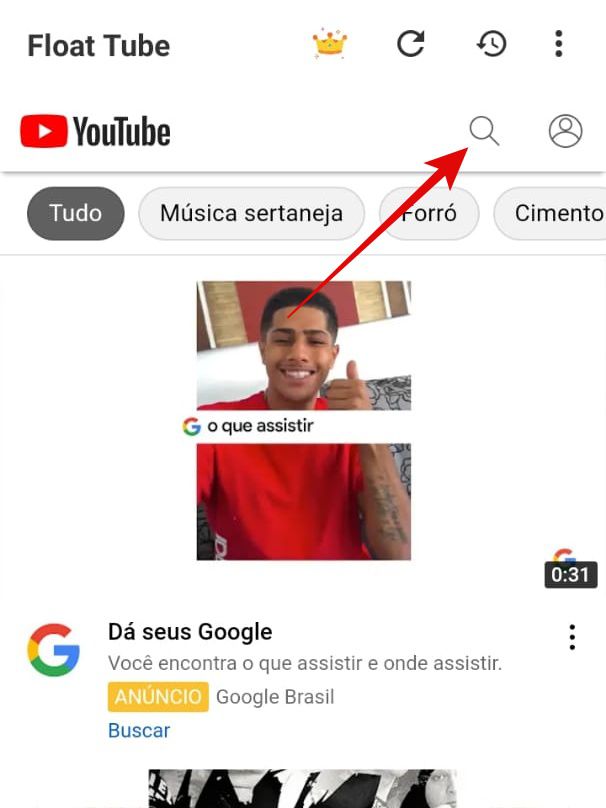Screen dimensions: 606x808
Task: Tap the Buscar link
Action: [x=139, y=730]
